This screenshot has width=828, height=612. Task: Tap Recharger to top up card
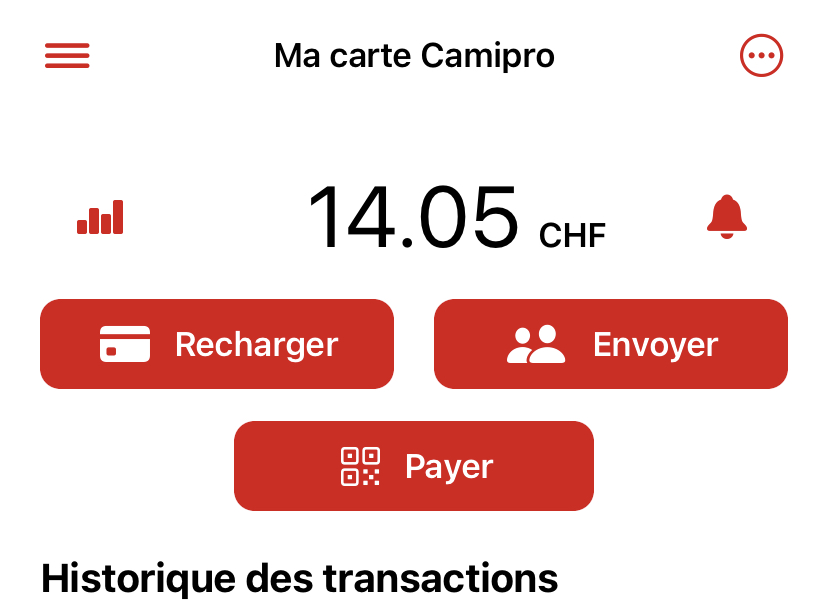pyautogui.click(x=217, y=344)
